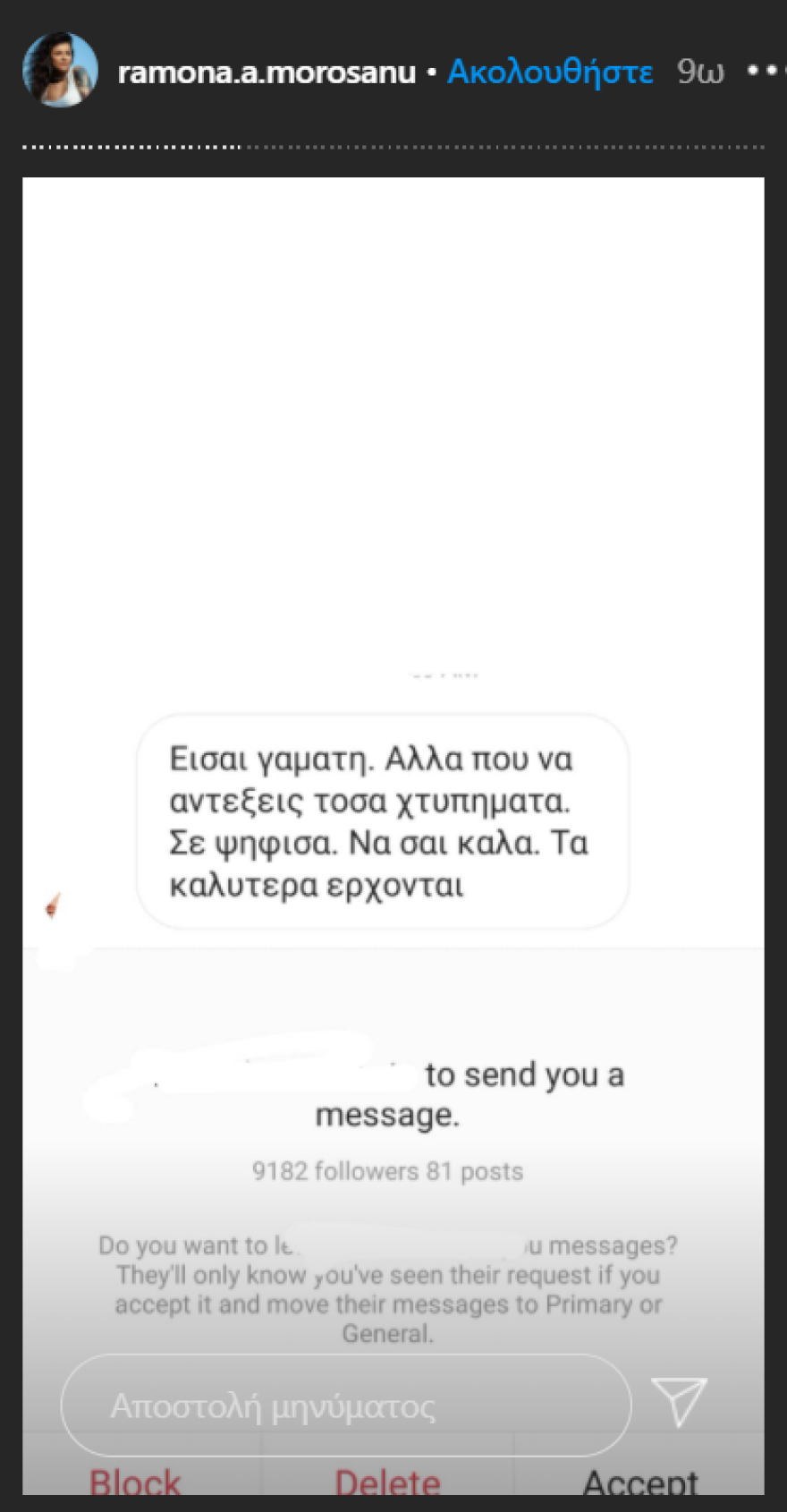Click the 9ω story timestamp
Viewport: 787px width, 1512px height.
tap(698, 72)
